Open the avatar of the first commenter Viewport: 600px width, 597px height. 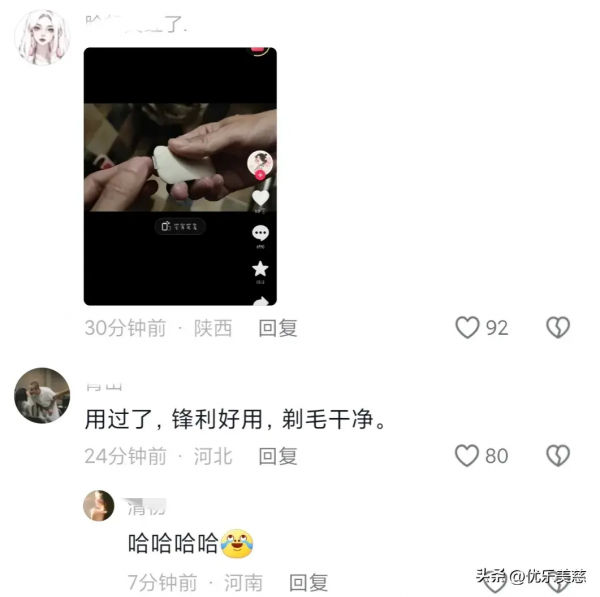click(x=42, y=38)
